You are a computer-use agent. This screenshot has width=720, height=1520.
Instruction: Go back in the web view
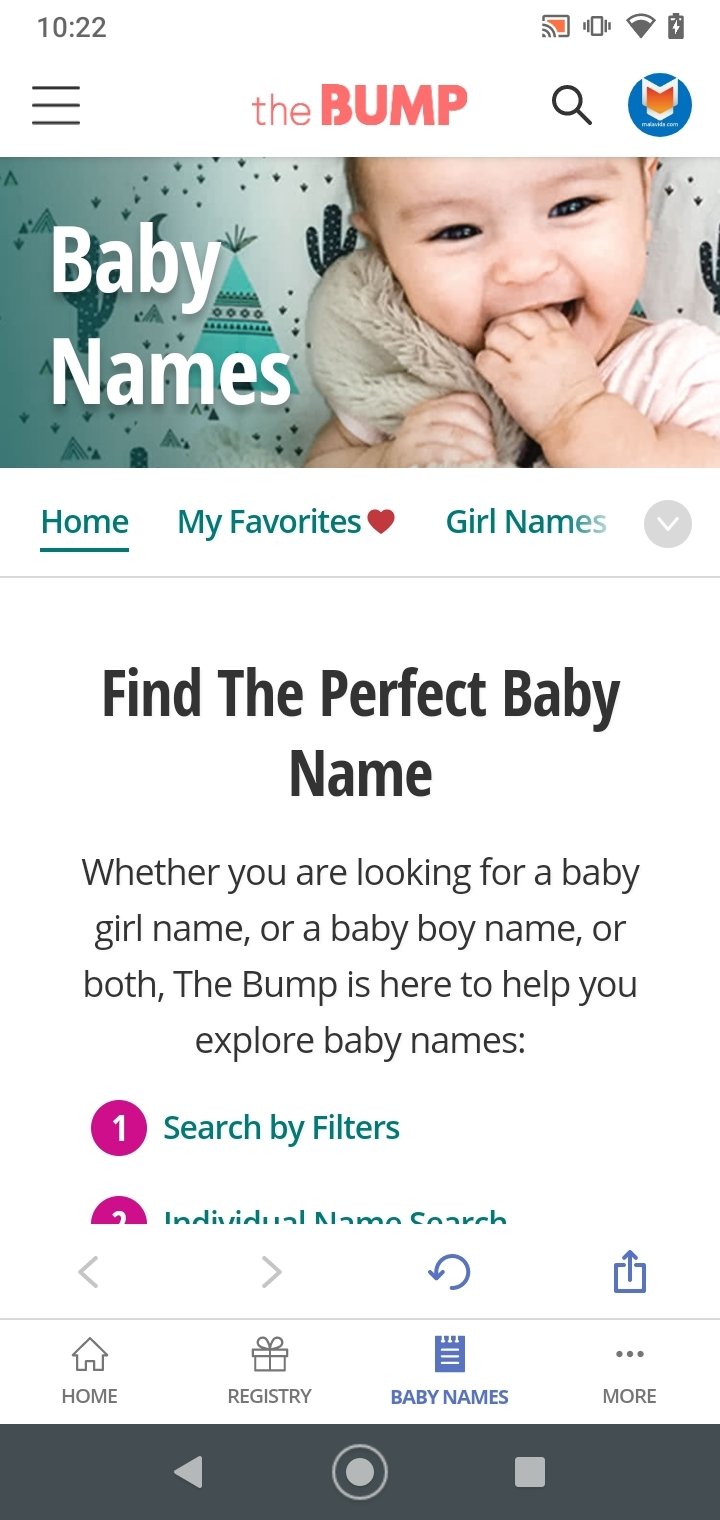point(88,1272)
